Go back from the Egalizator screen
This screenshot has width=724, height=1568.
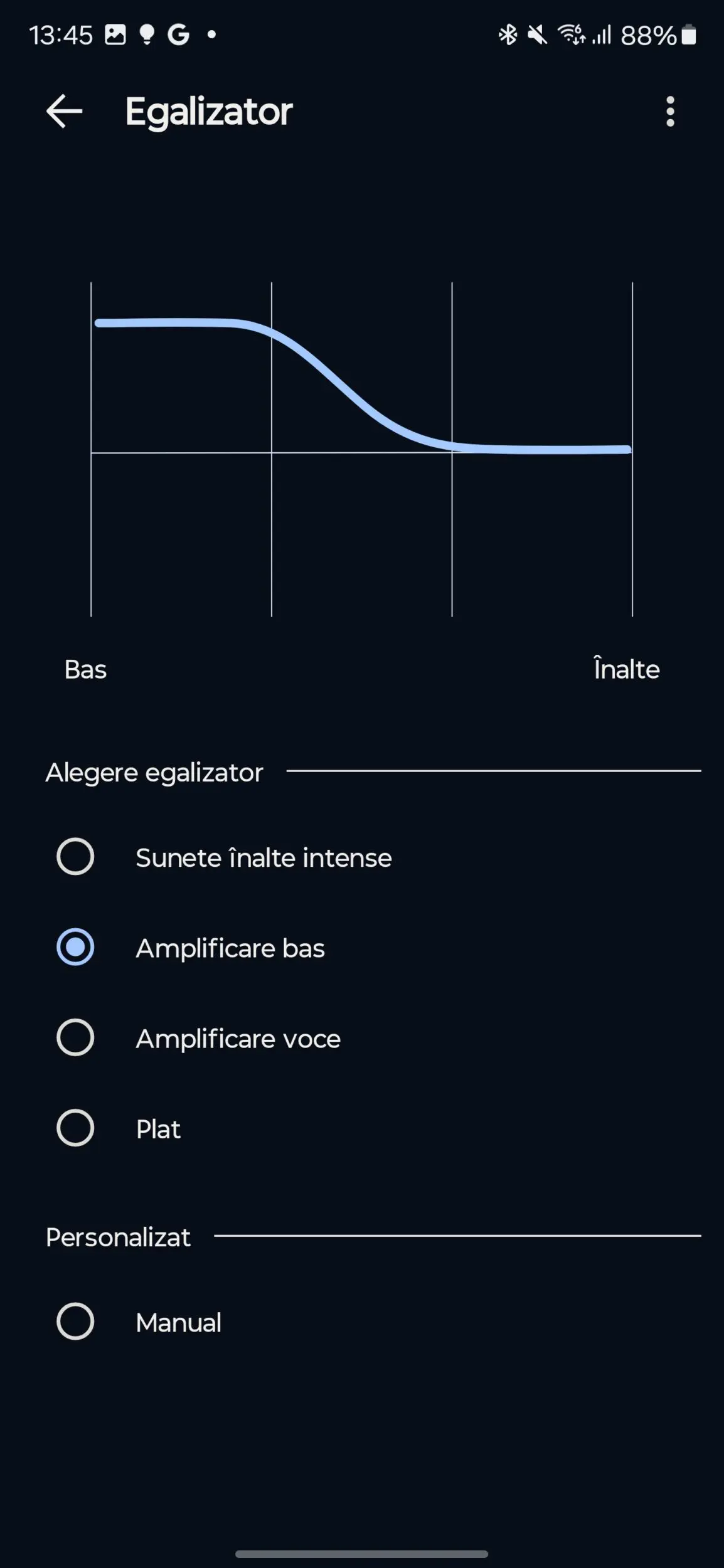[x=64, y=112]
